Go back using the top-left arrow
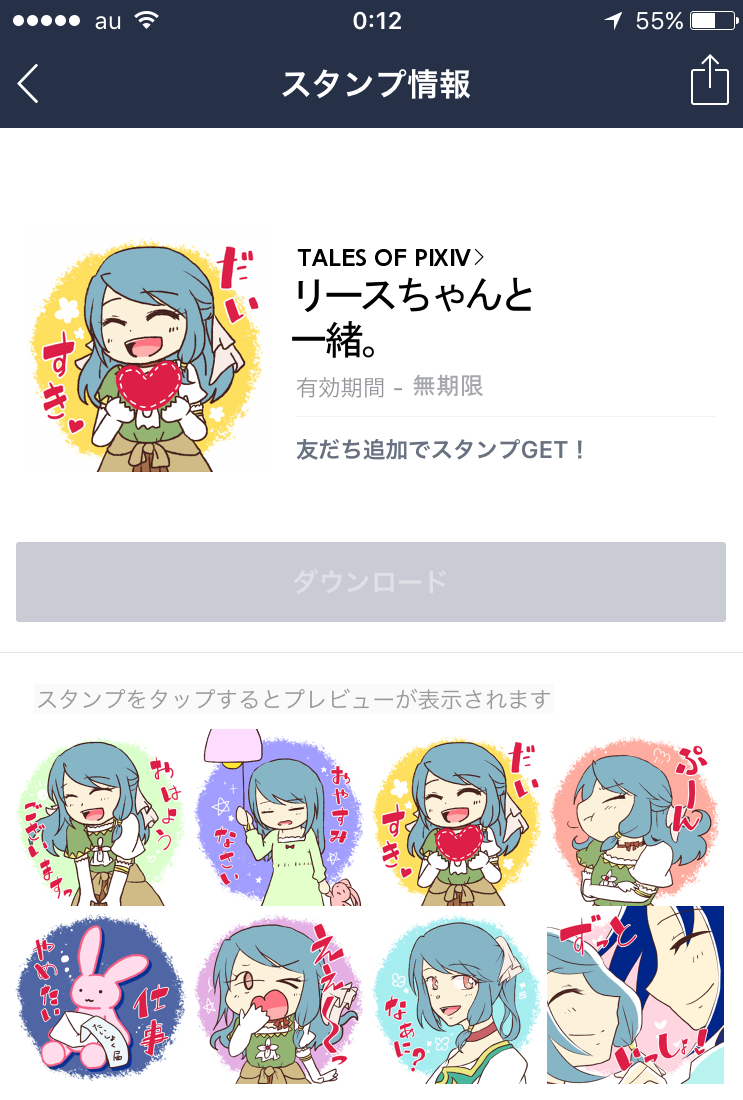This screenshot has width=743, height=1100. (x=28, y=84)
